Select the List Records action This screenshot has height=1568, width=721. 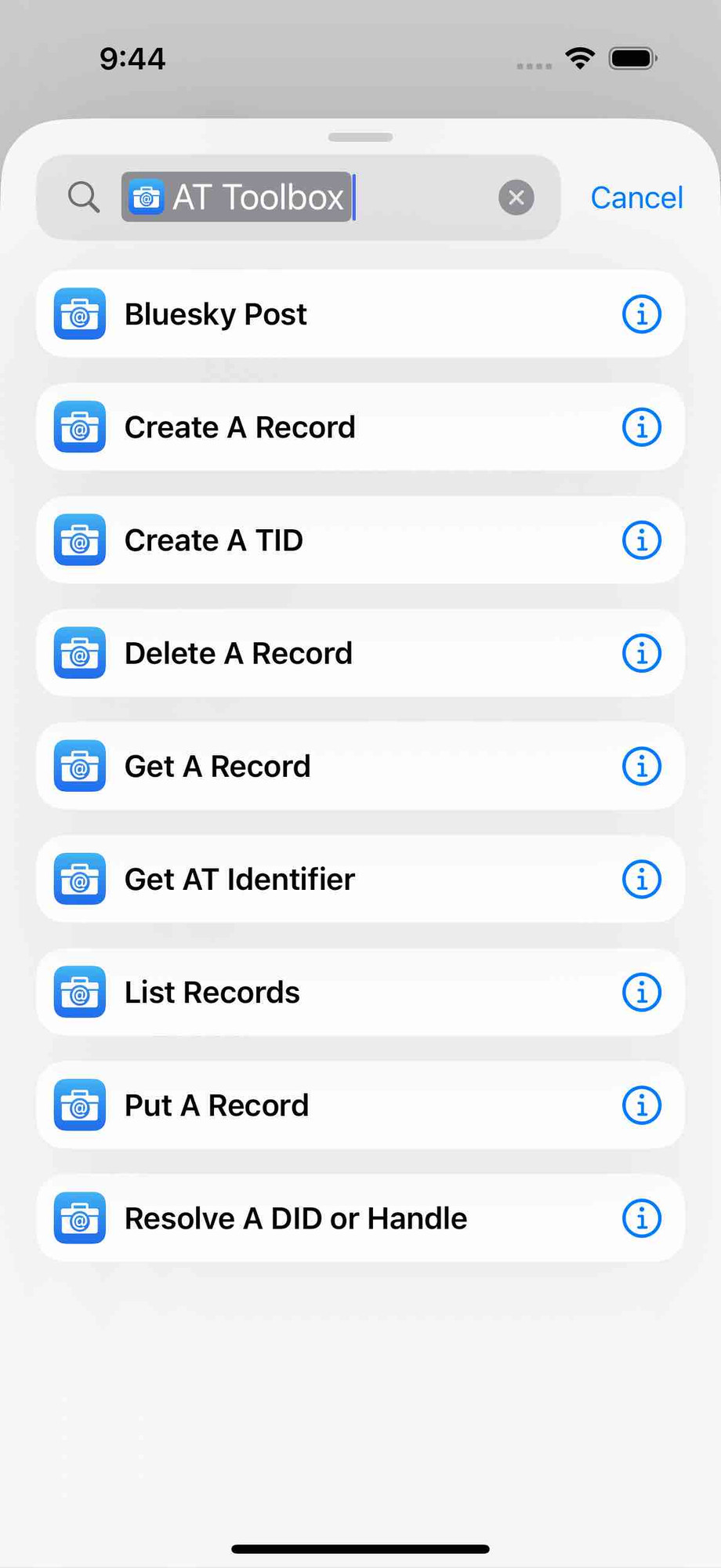click(x=360, y=993)
